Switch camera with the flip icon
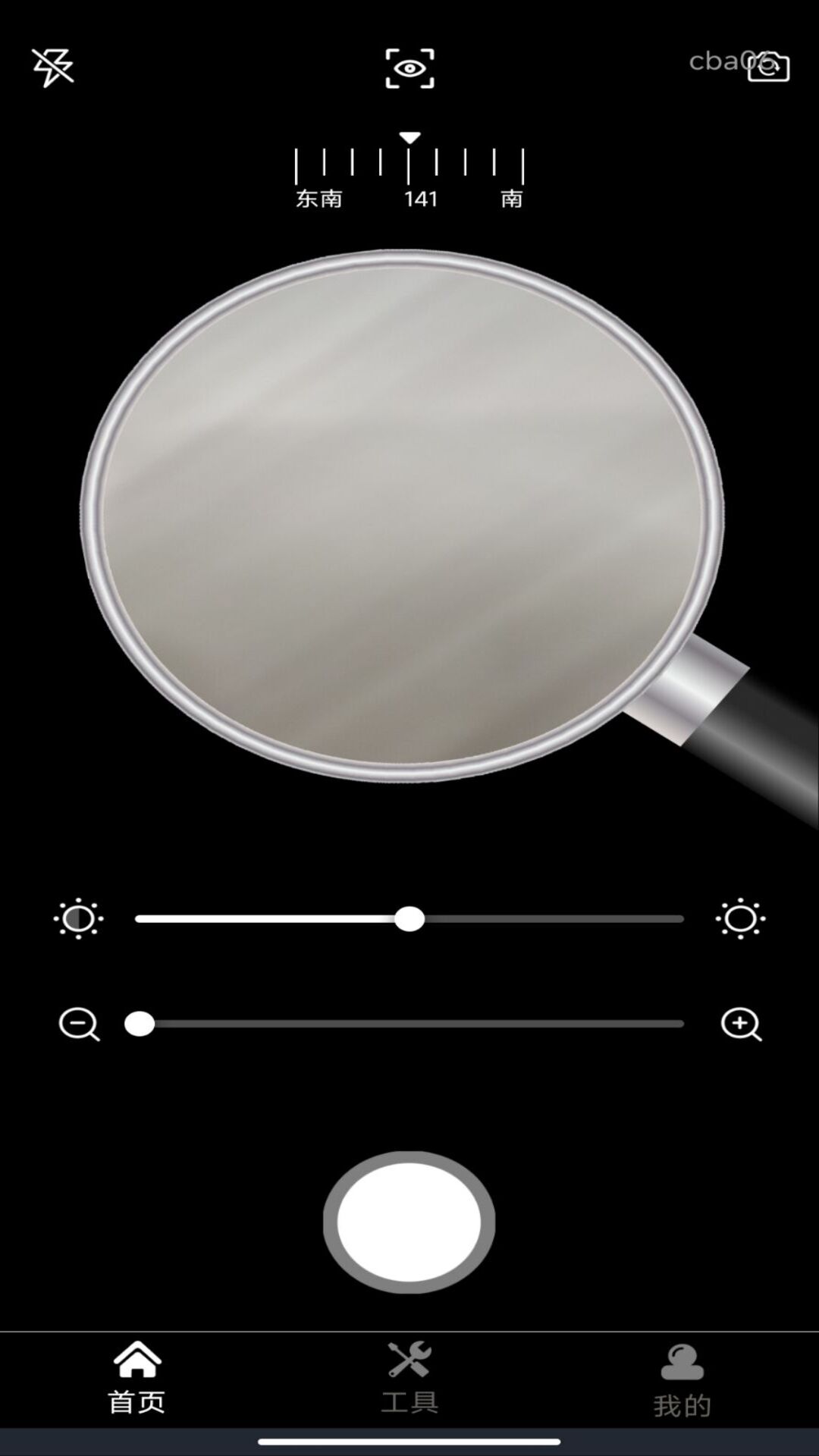819x1456 pixels. (768, 67)
